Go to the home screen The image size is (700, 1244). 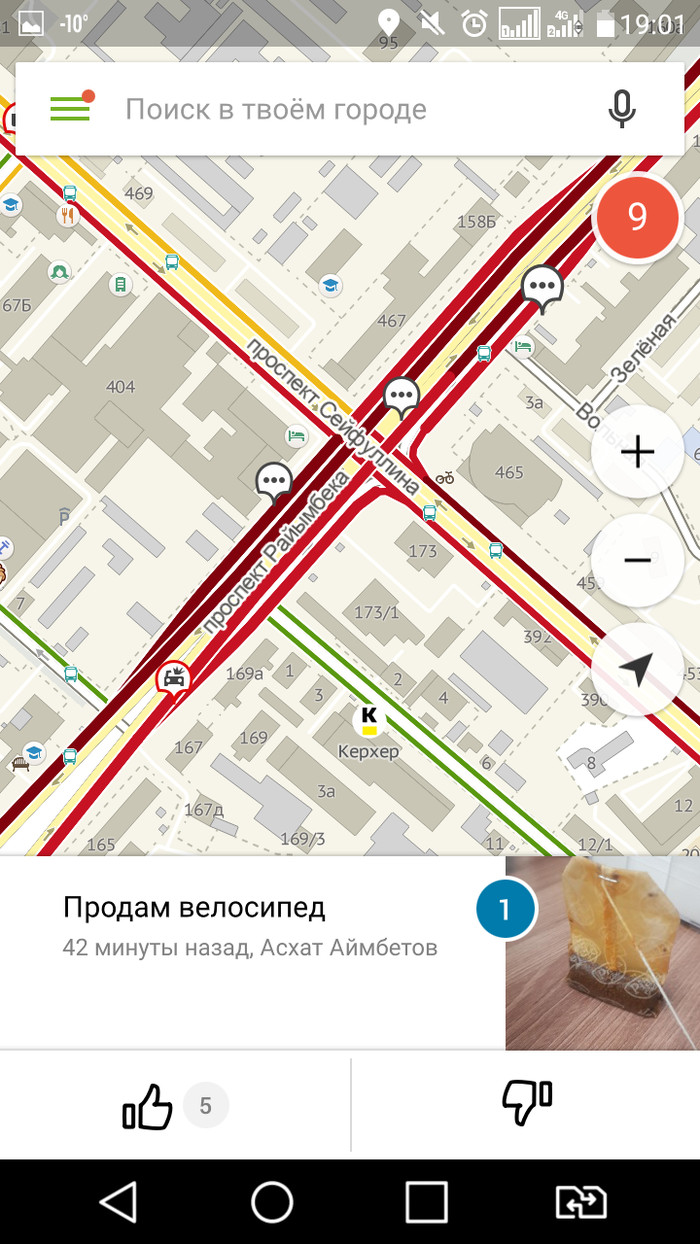pyautogui.click(x=272, y=1202)
